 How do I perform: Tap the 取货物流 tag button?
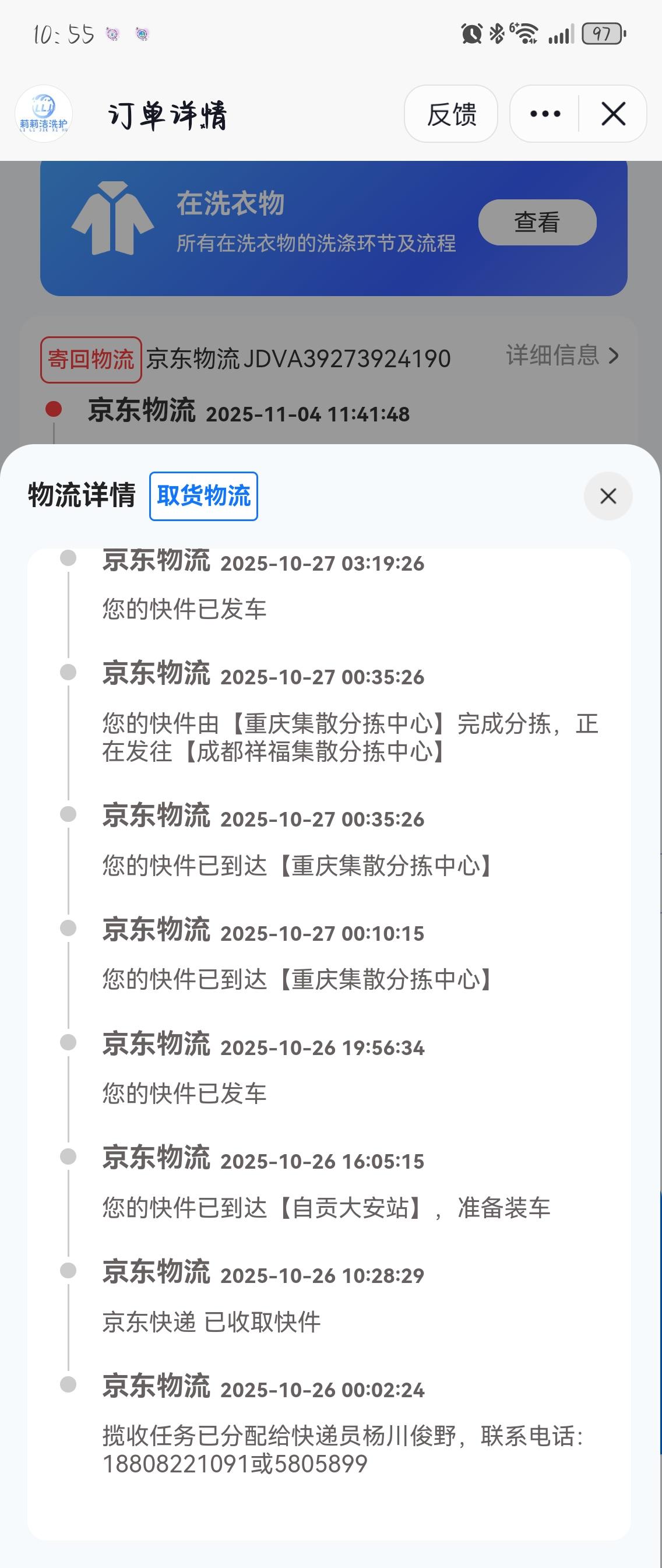click(204, 496)
